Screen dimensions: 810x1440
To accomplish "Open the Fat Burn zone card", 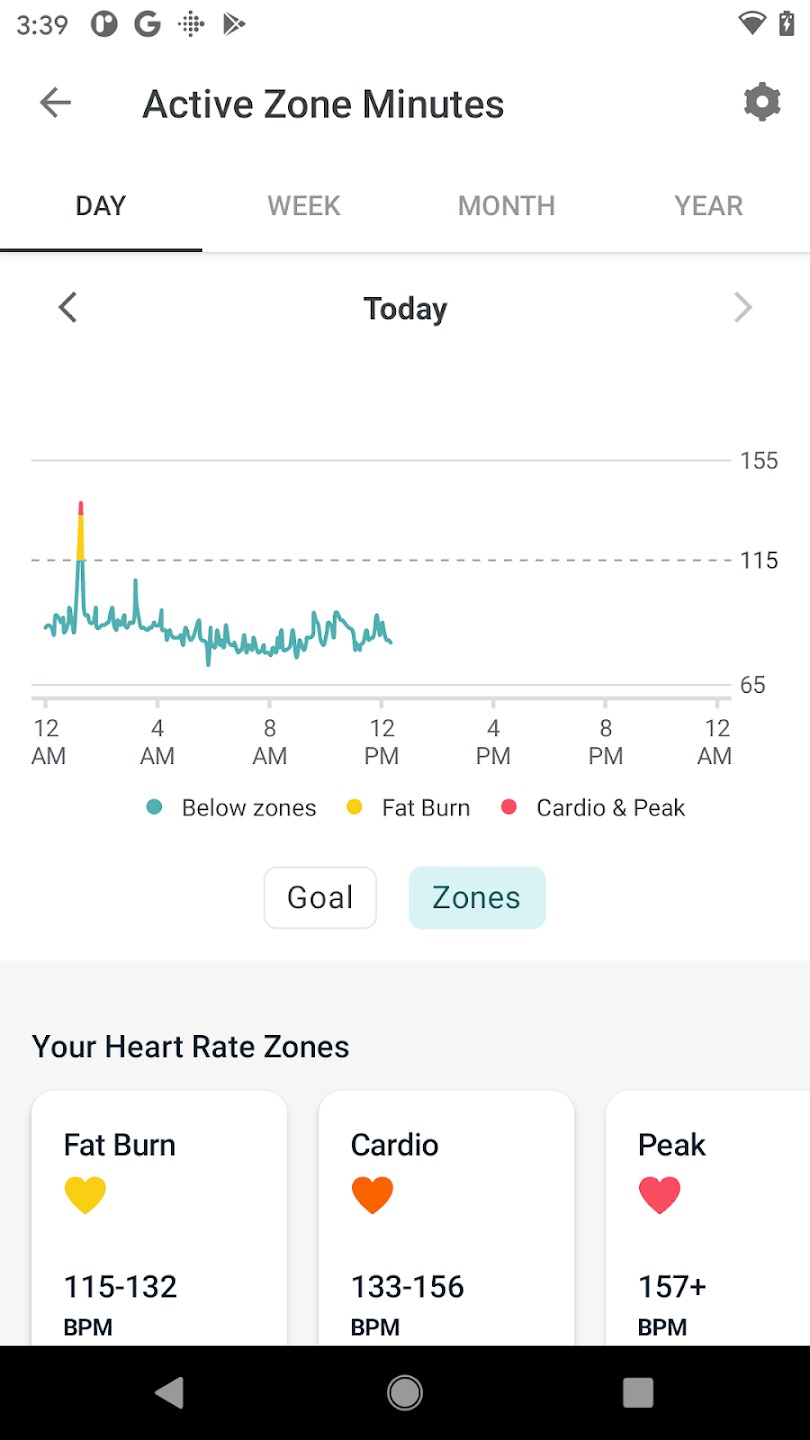I will 159,1220.
